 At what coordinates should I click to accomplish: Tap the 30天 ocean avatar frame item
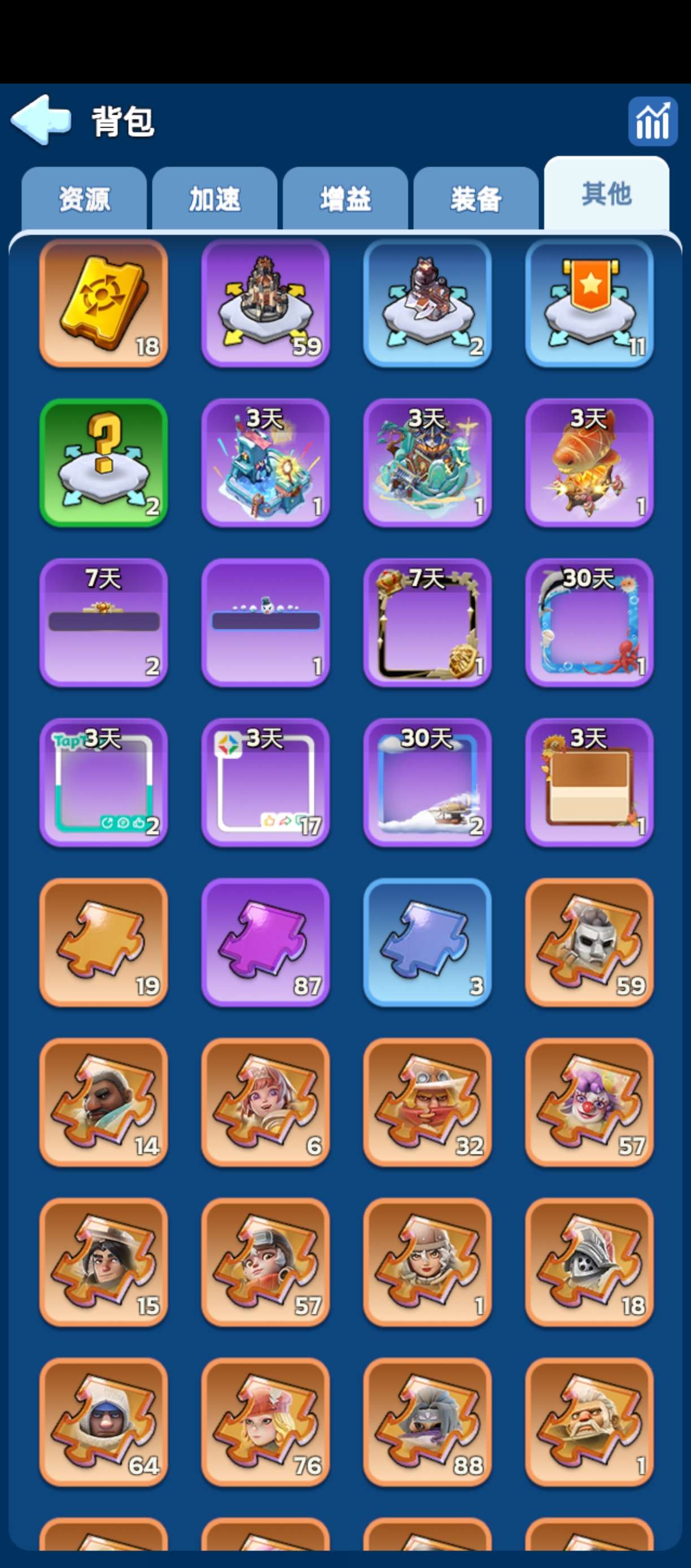pos(589,622)
